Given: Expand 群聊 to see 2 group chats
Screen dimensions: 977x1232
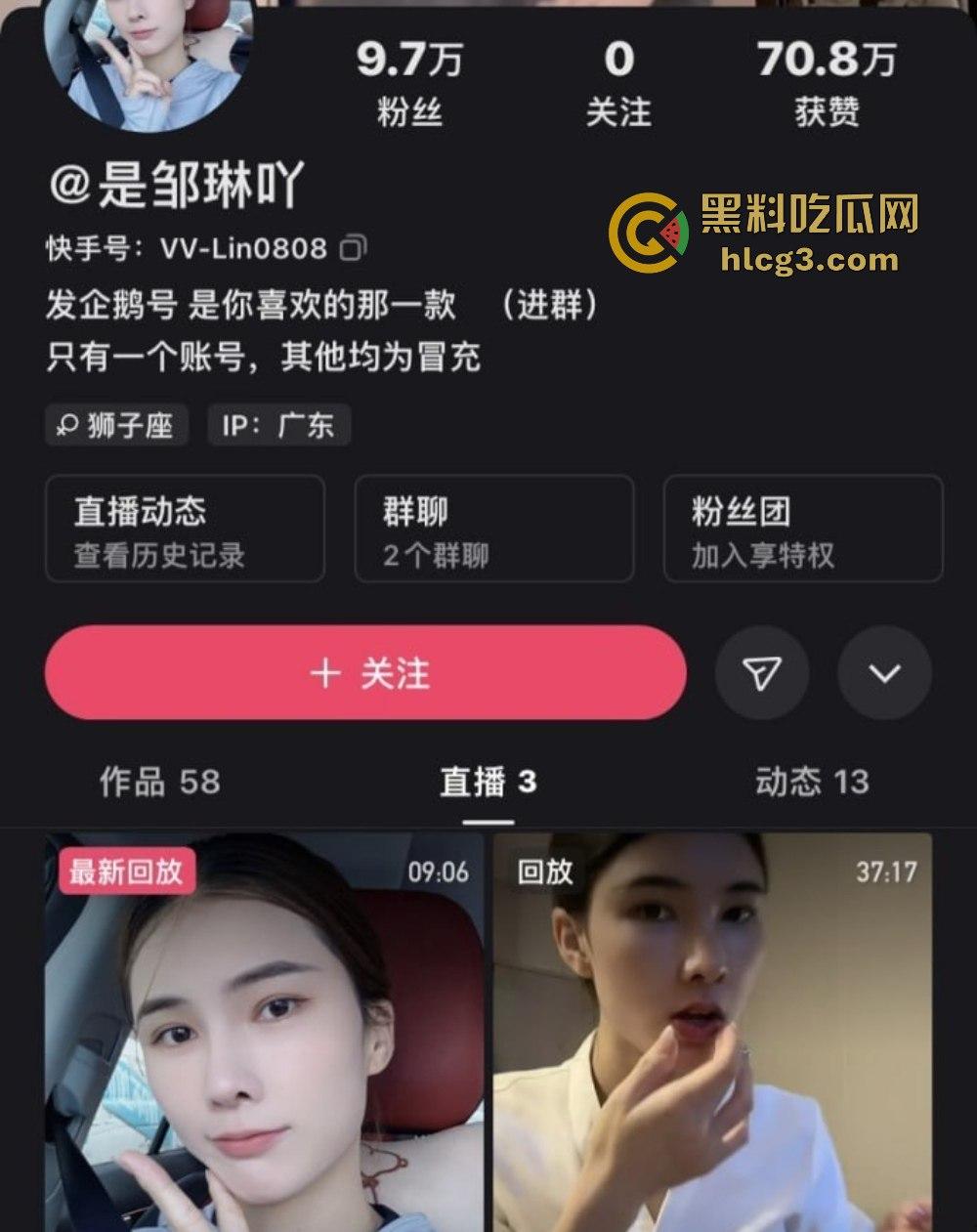Looking at the screenshot, I should [x=493, y=529].
